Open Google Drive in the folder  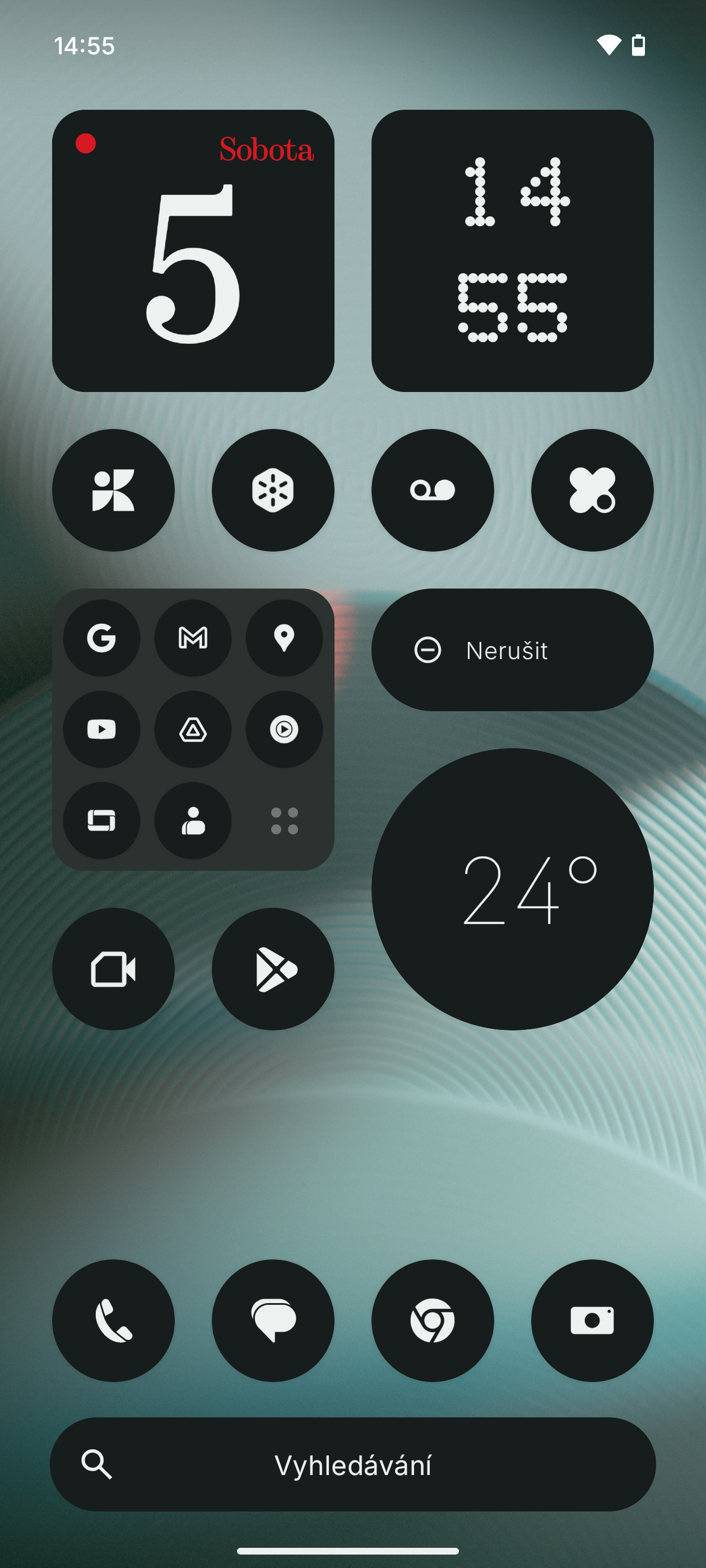coord(193,729)
